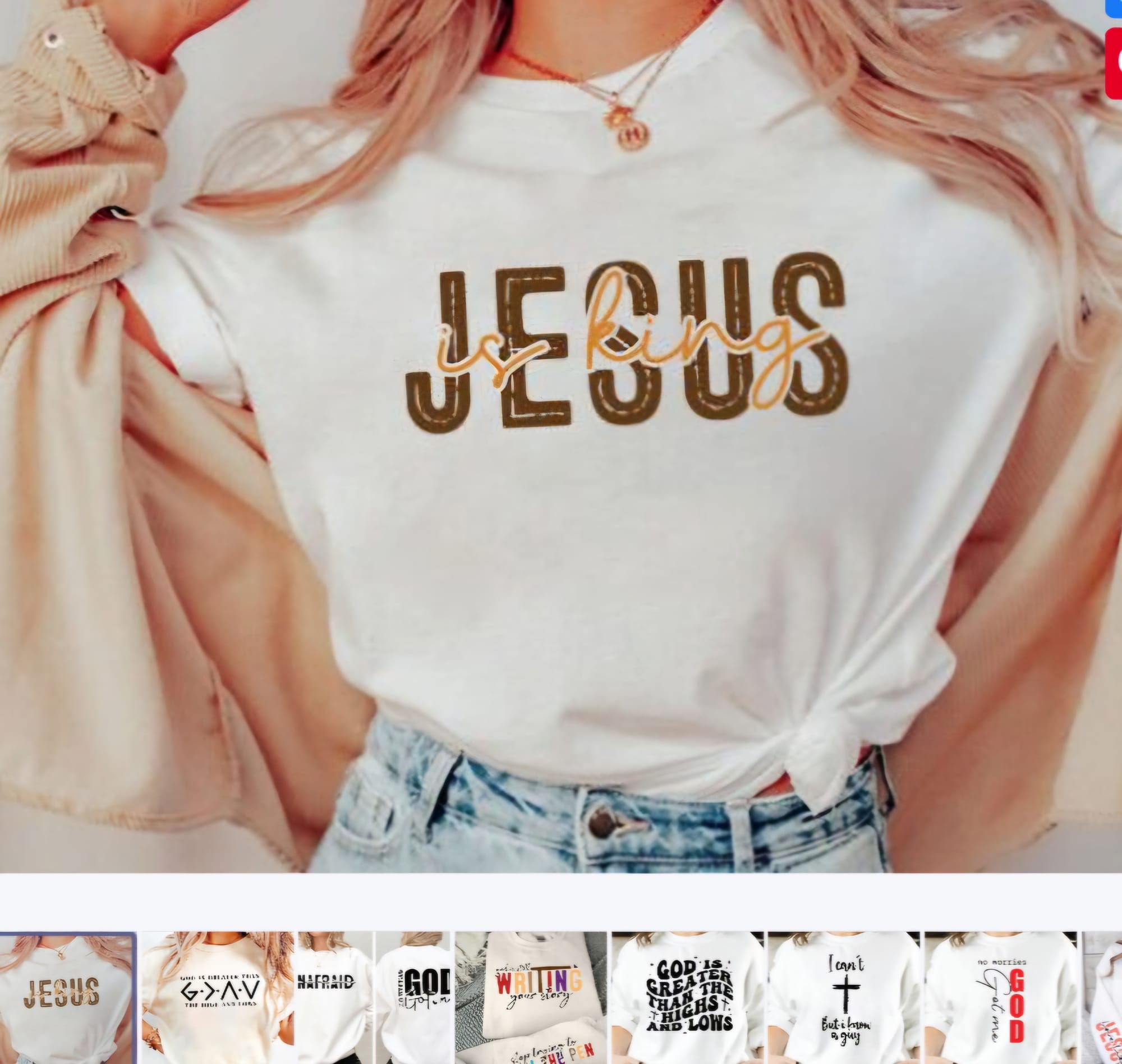This screenshot has width=1122, height=1064.
Task: Show the WRITING your story sweatshirt thumbnail
Action: (531, 997)
